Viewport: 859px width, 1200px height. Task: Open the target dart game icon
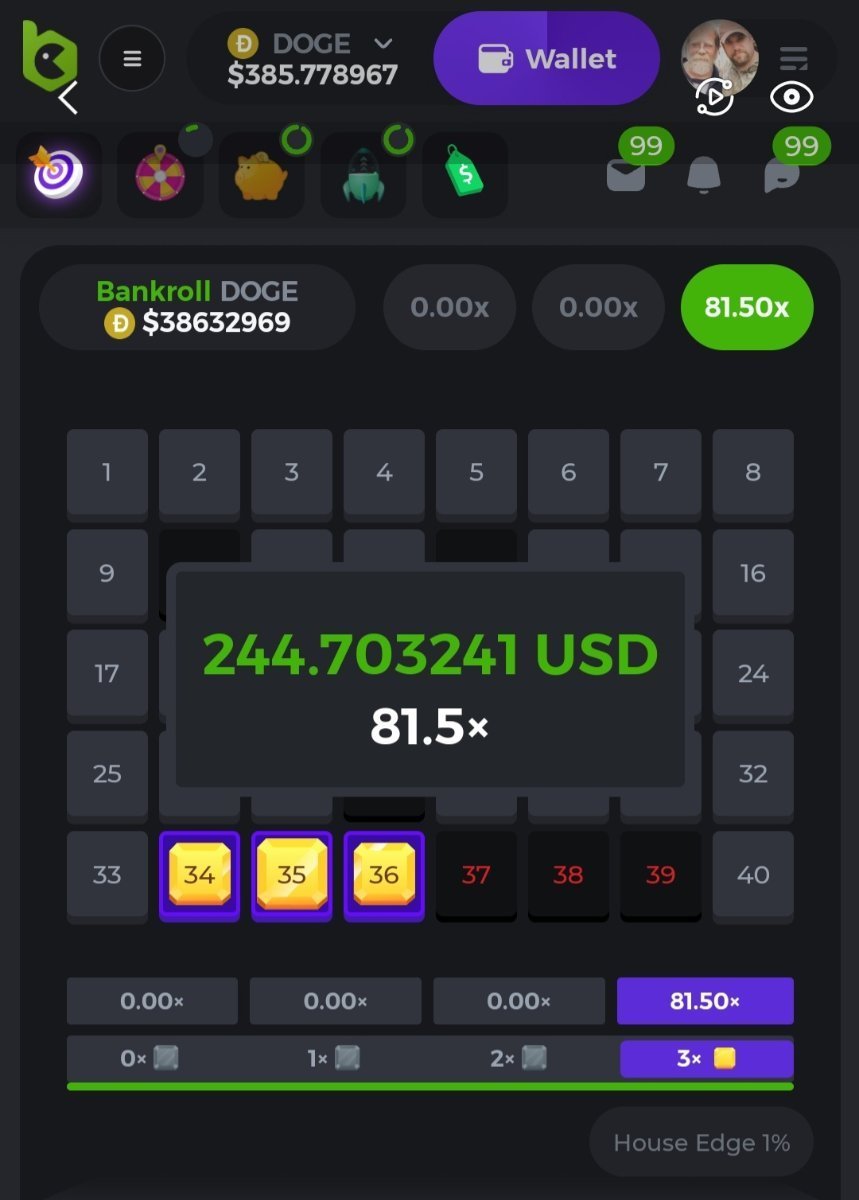[x=58, y=175]
